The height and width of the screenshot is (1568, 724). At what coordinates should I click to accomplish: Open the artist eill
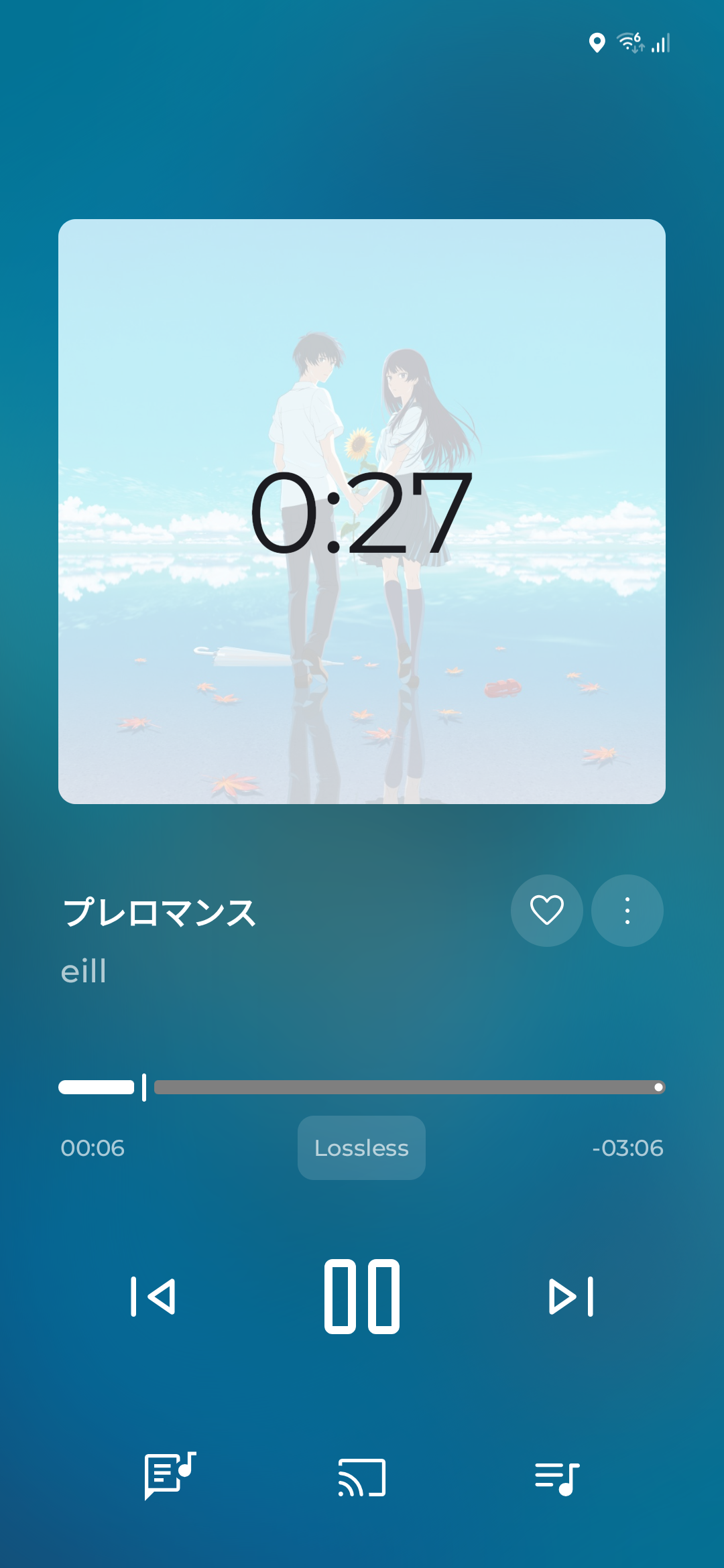[x=84, y=971]
